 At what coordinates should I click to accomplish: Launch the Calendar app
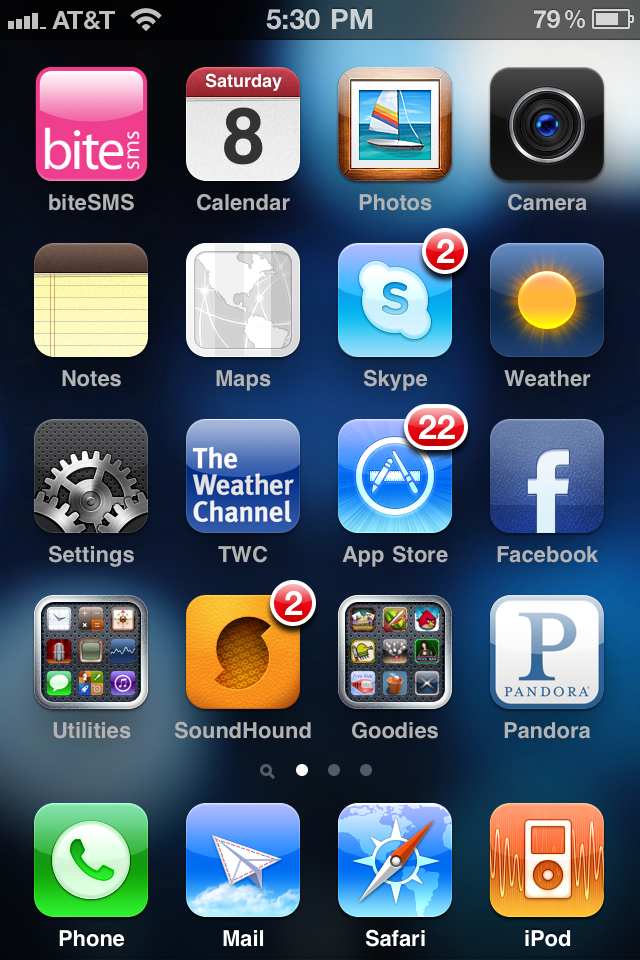click(243, 125)
